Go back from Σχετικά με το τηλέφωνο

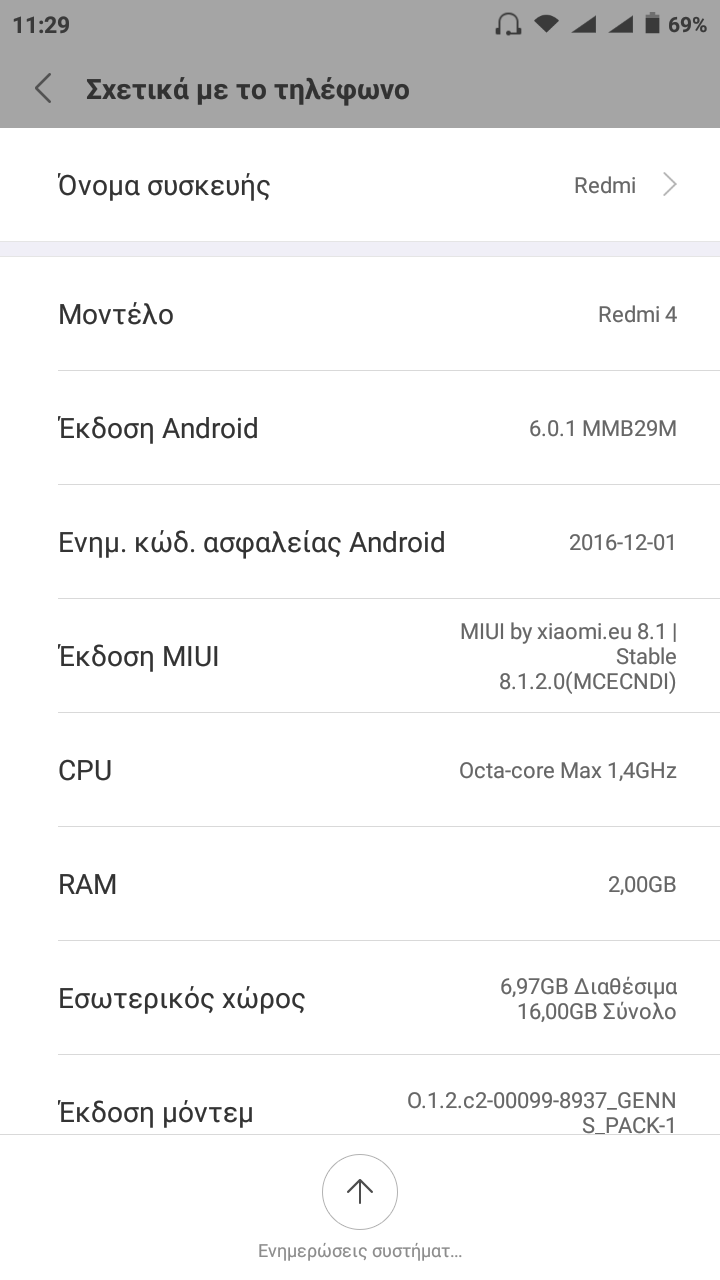[43, 89]
